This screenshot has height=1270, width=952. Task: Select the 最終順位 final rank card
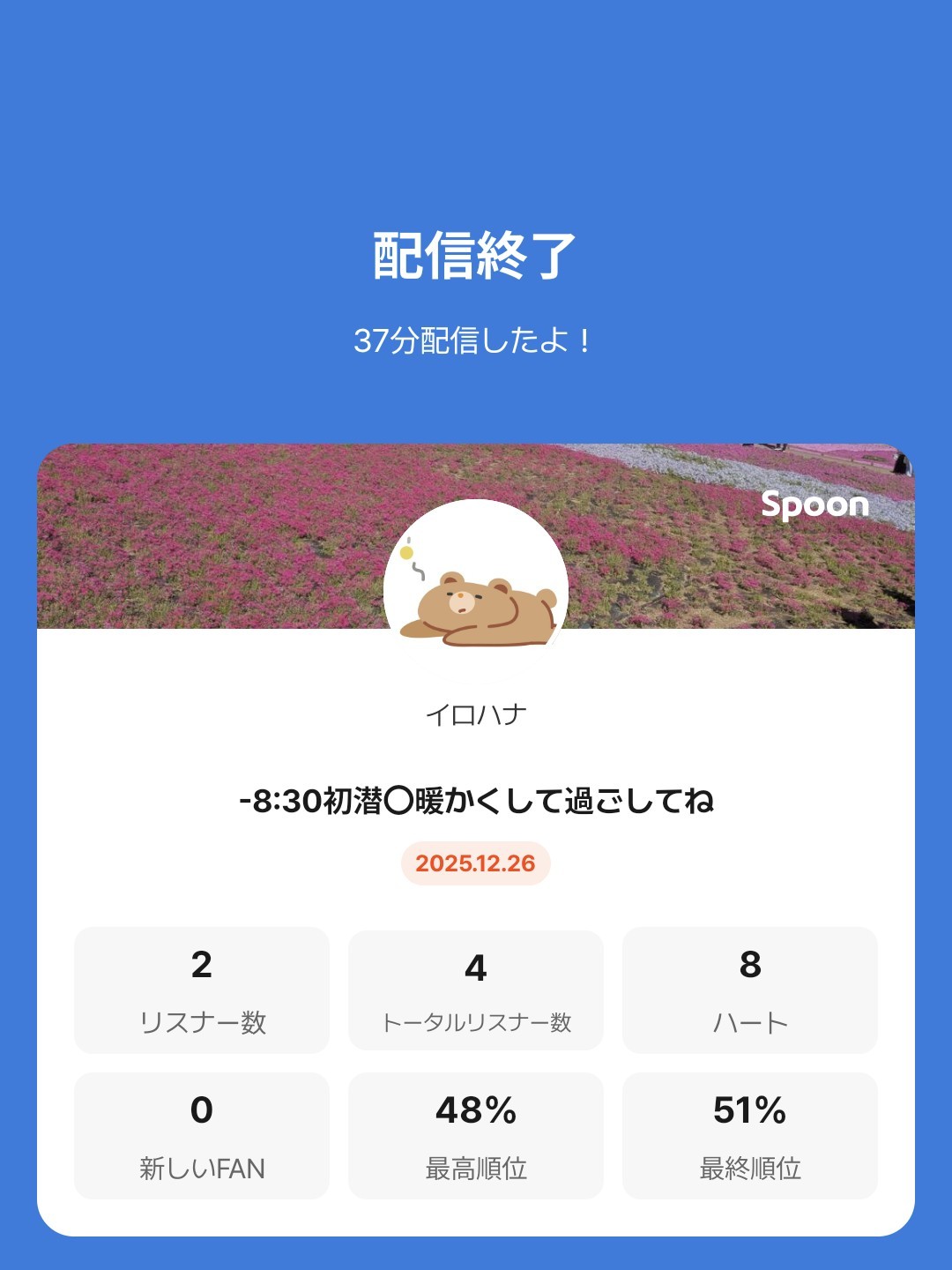point(750,1136)
